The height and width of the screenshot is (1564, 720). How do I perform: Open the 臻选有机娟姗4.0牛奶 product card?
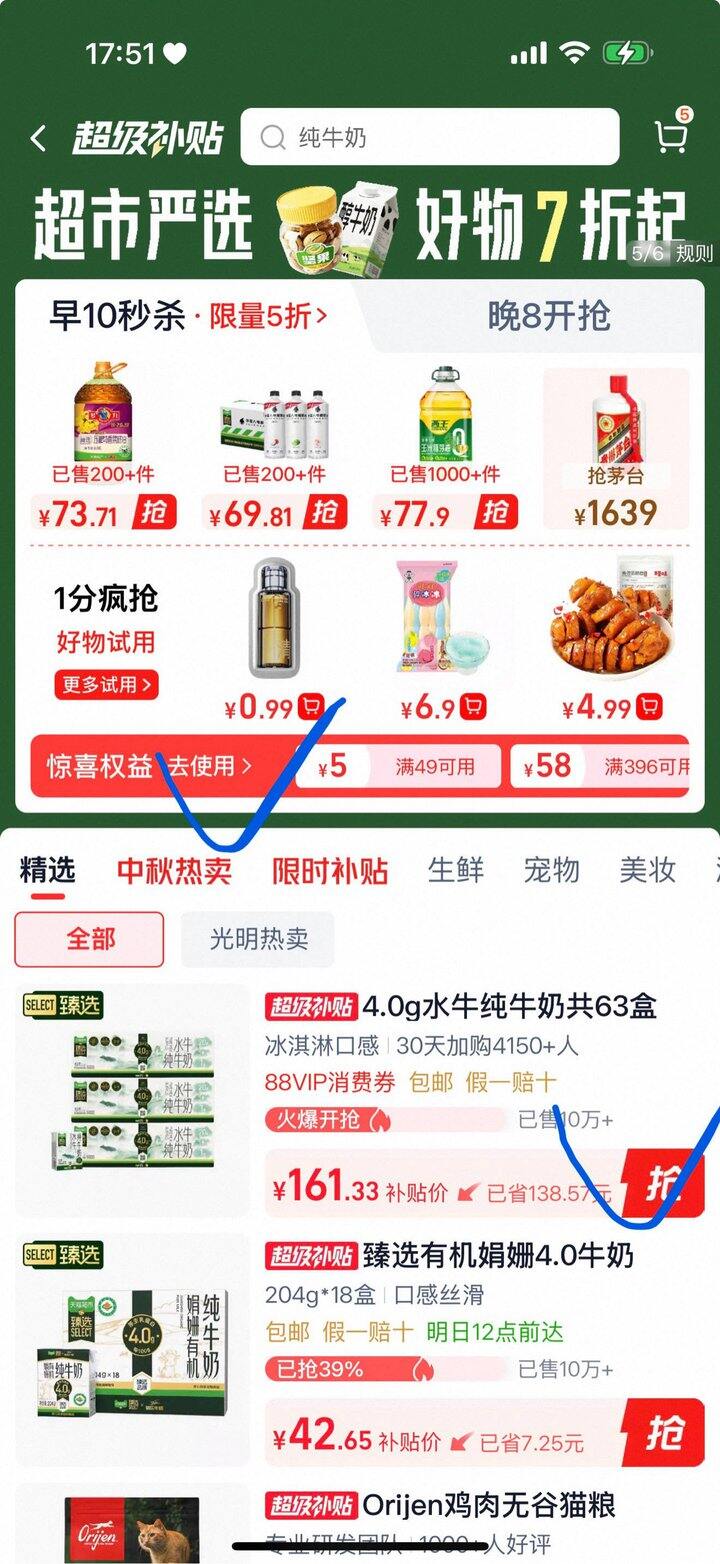(360, 1354)
